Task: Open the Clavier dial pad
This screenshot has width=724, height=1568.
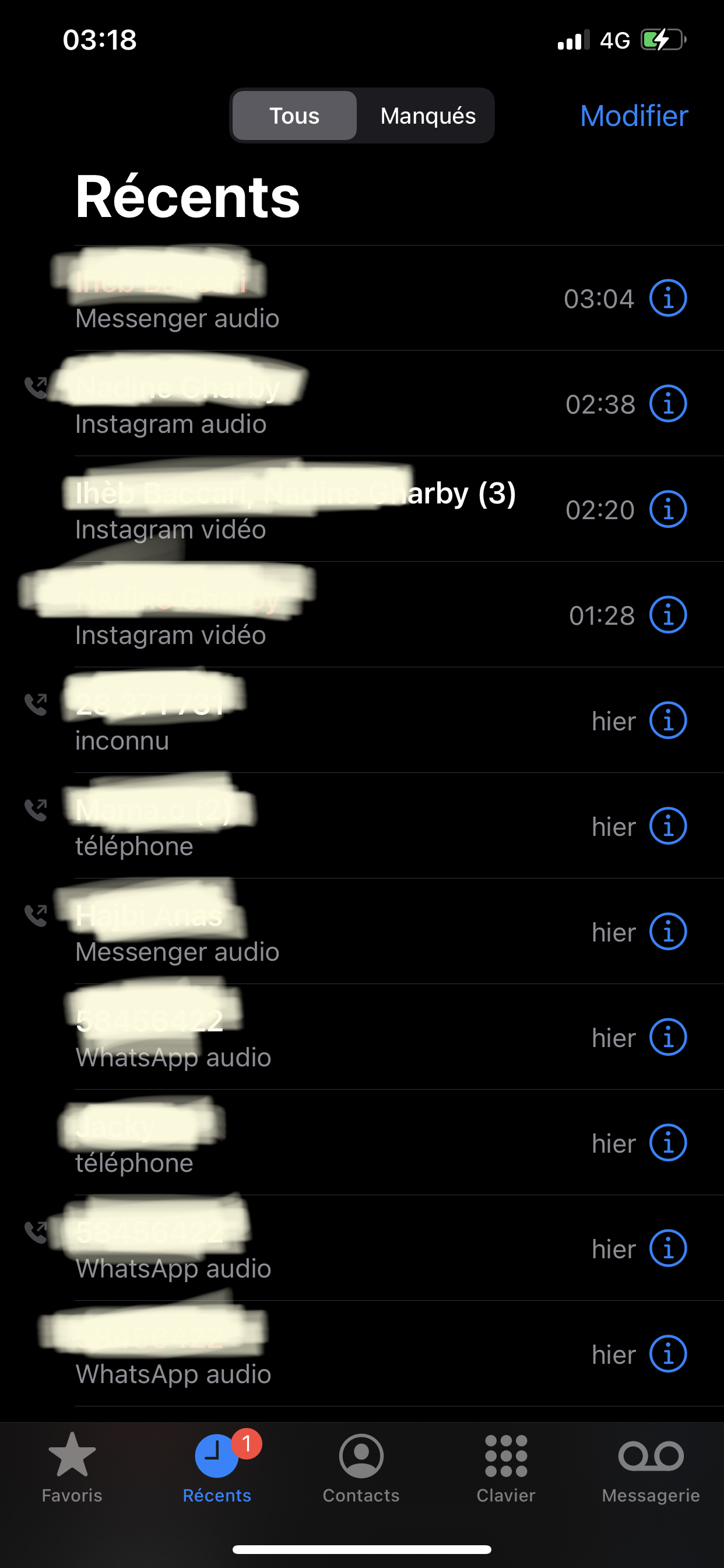Action: click(x=506, y=1468)
